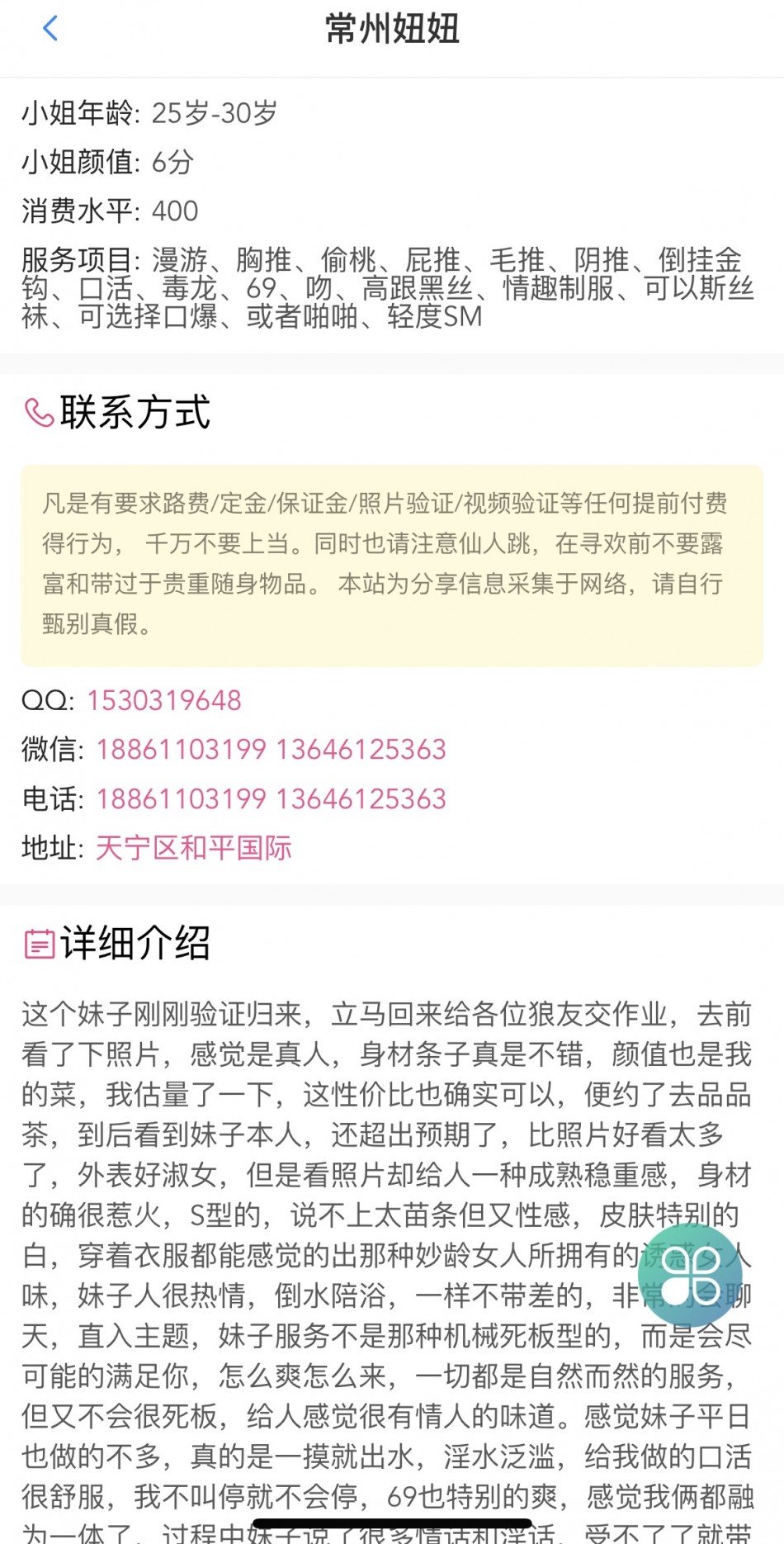
Task: Go back using the top-left arrow
Action: (x=50, y=29)
